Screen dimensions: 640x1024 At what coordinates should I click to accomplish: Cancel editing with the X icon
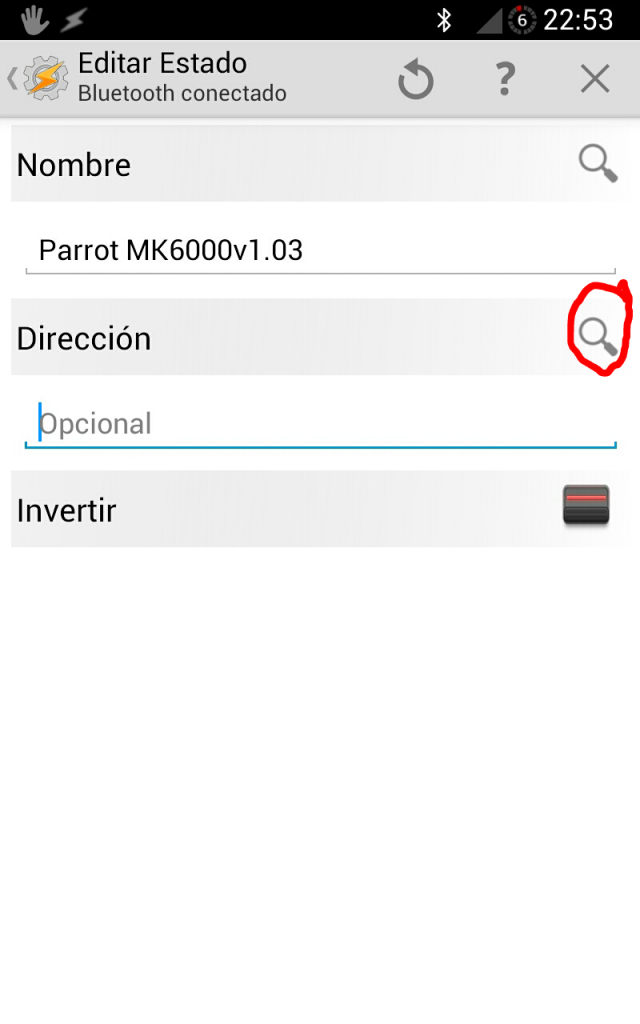(595, 78)
